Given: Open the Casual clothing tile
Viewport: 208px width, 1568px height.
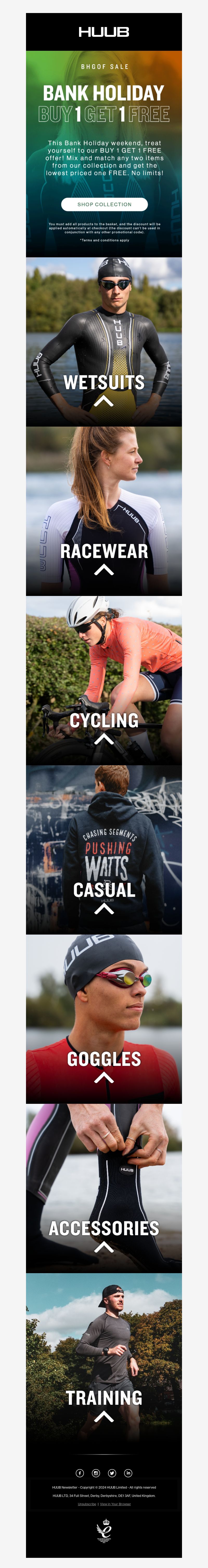Looking at the screenshot, I should tap(104, 850).
